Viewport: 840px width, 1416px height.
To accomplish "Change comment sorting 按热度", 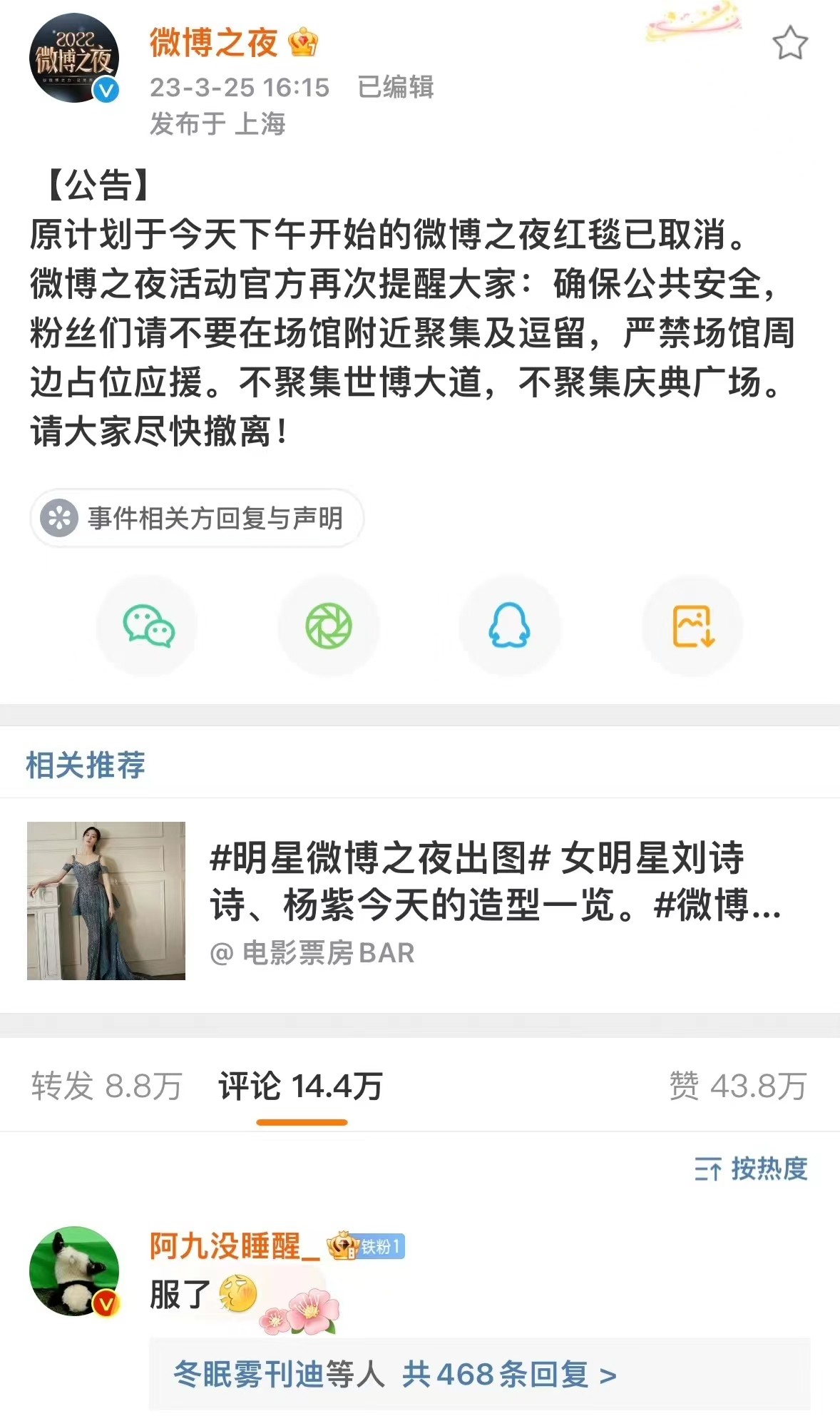I will 751,1169.
